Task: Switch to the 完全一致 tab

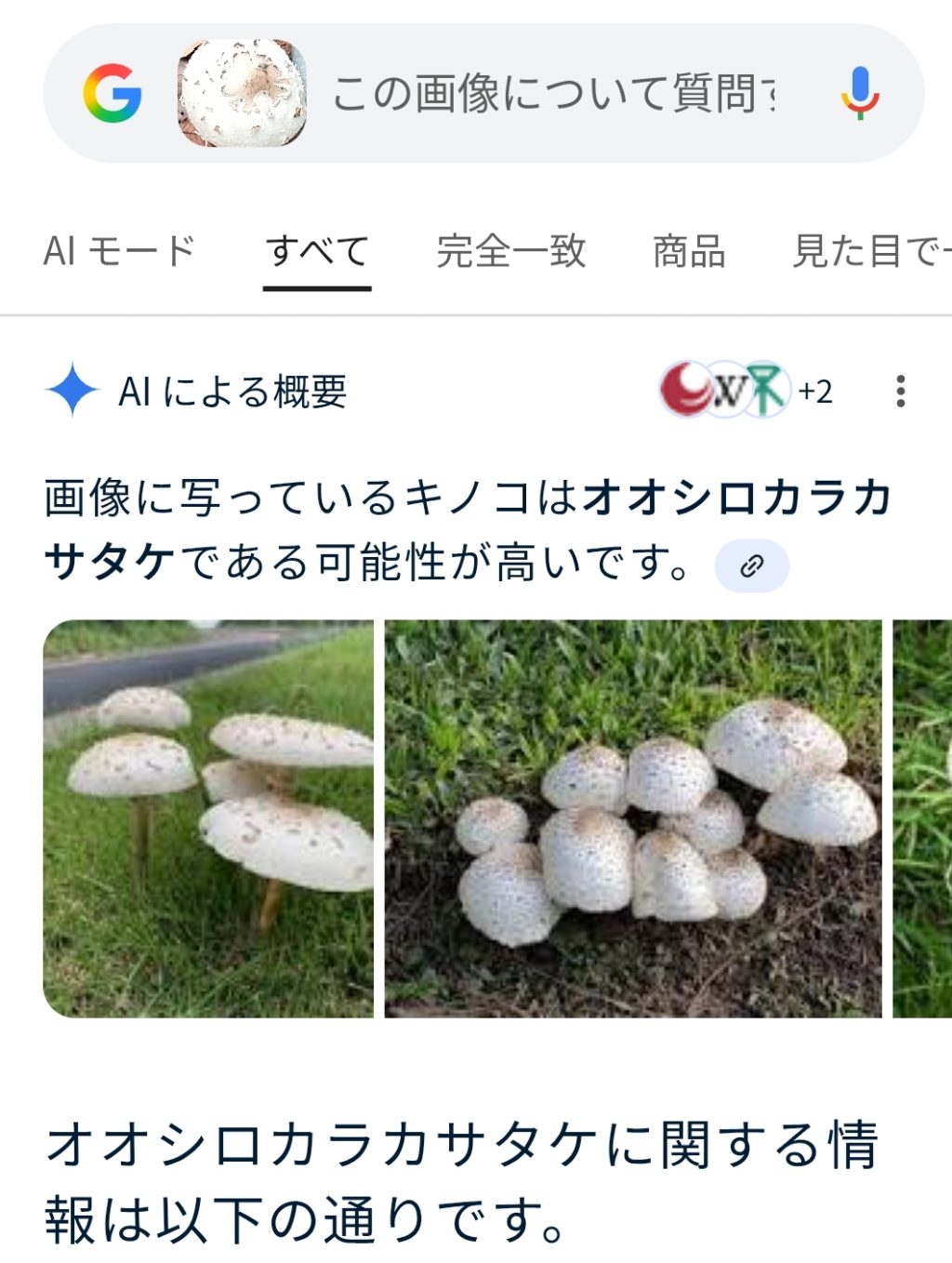Action: [x=510, y=251]
